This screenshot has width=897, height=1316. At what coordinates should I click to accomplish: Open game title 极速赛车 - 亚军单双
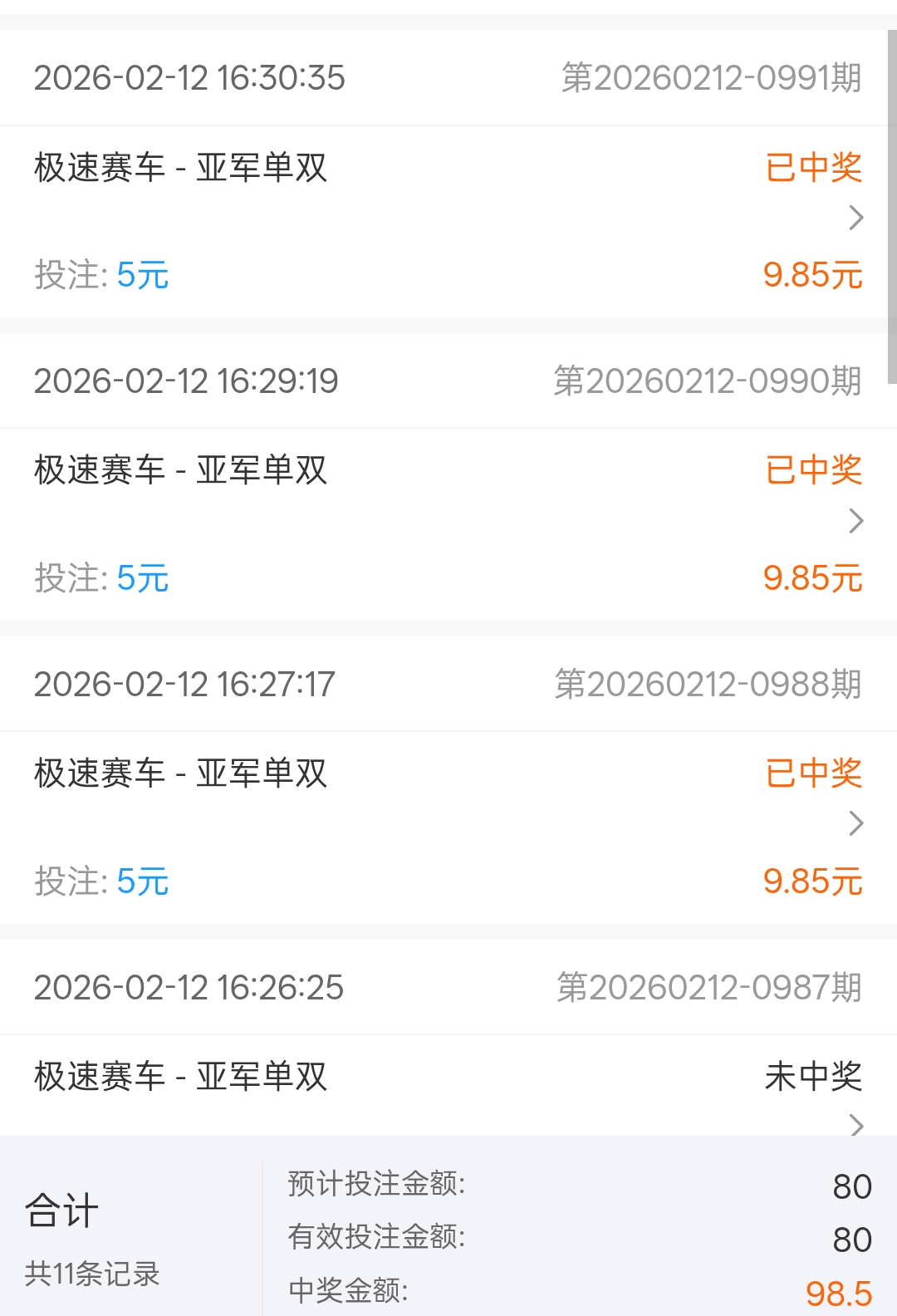pos(179,166)
